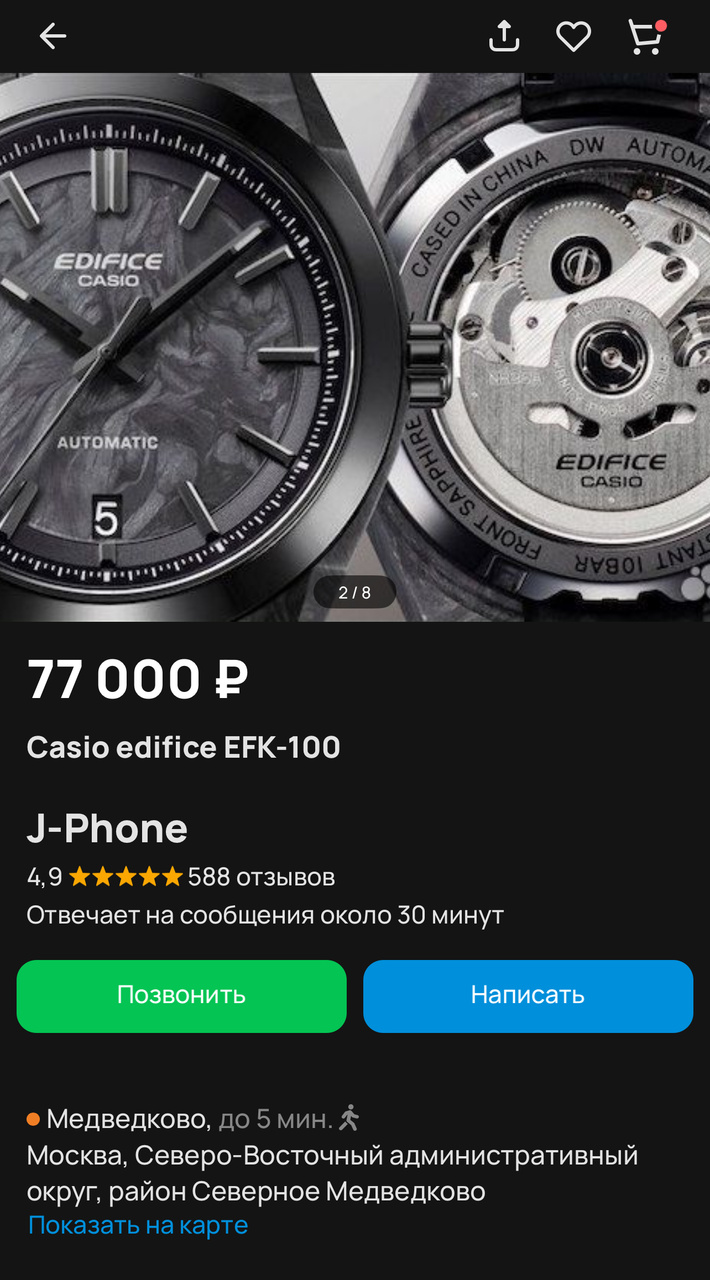Share this Casio Edifice listing
Image resolution: width=710 pixels, height=1280 pixels.
(x=504, y=36)
